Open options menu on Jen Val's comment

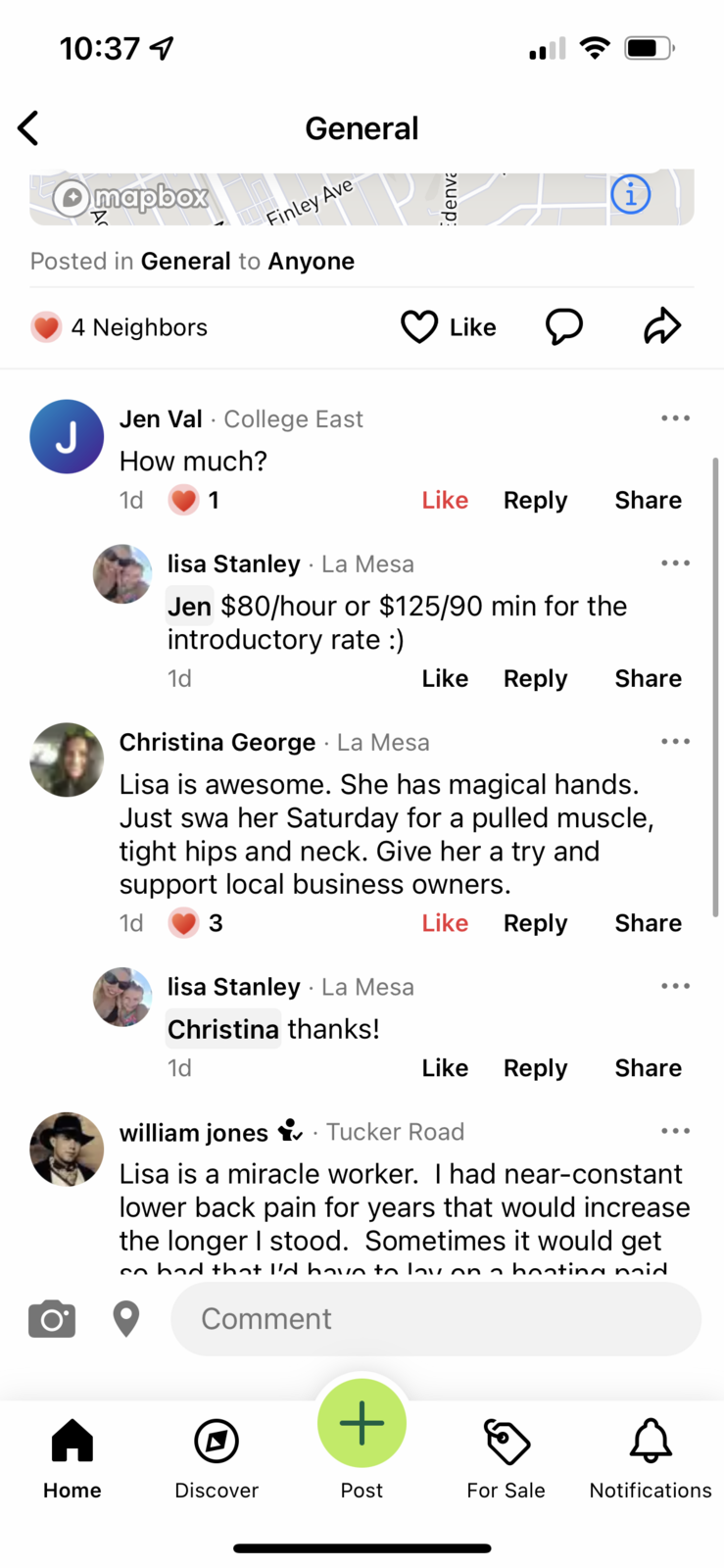[x=675, y=418]
